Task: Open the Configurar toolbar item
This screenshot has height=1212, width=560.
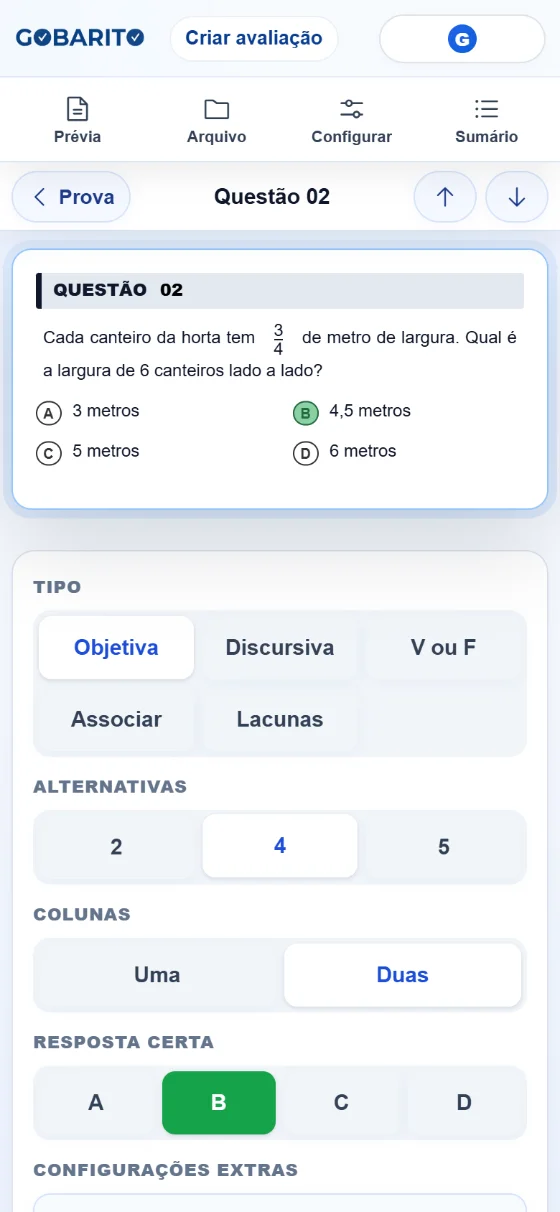Action: pos(351,120)
